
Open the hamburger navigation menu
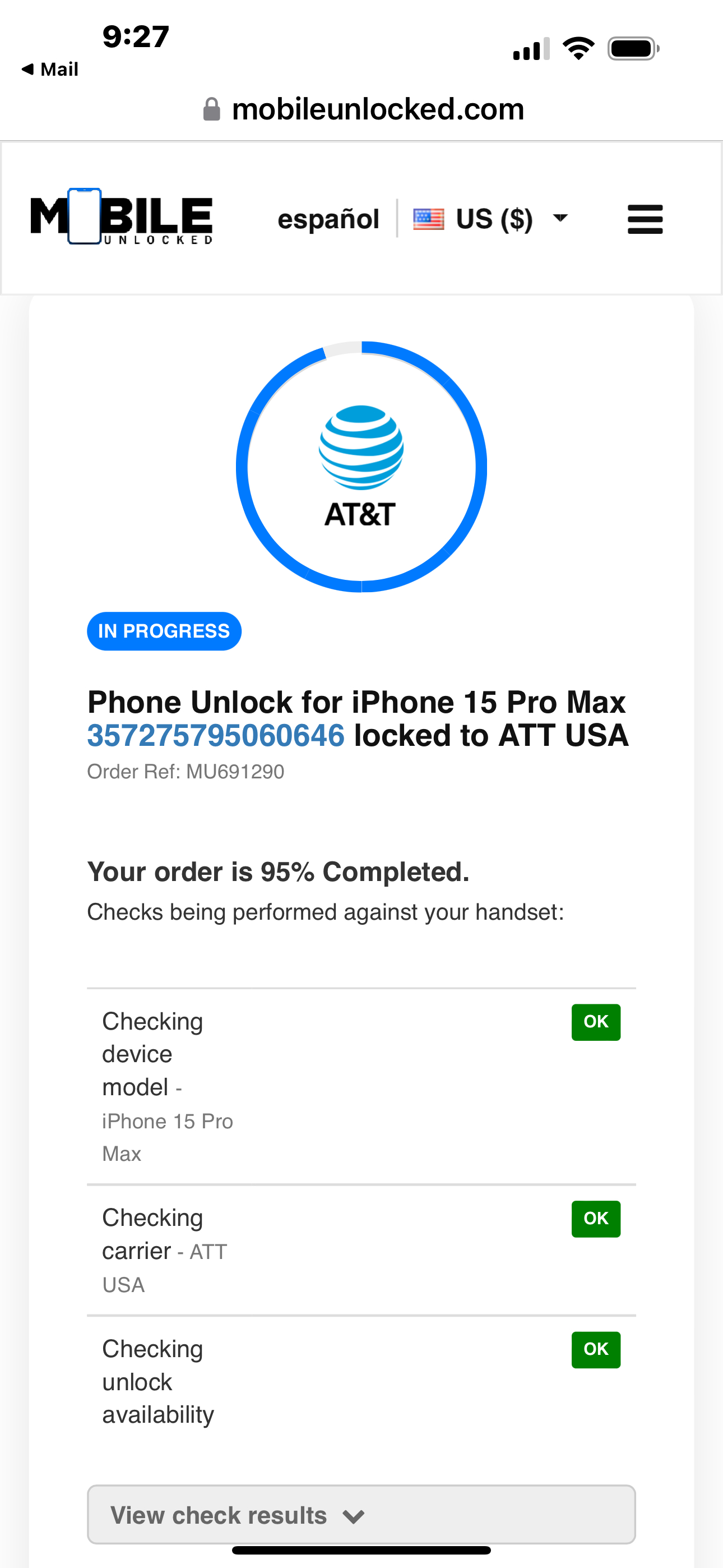[x=645, y=219]
